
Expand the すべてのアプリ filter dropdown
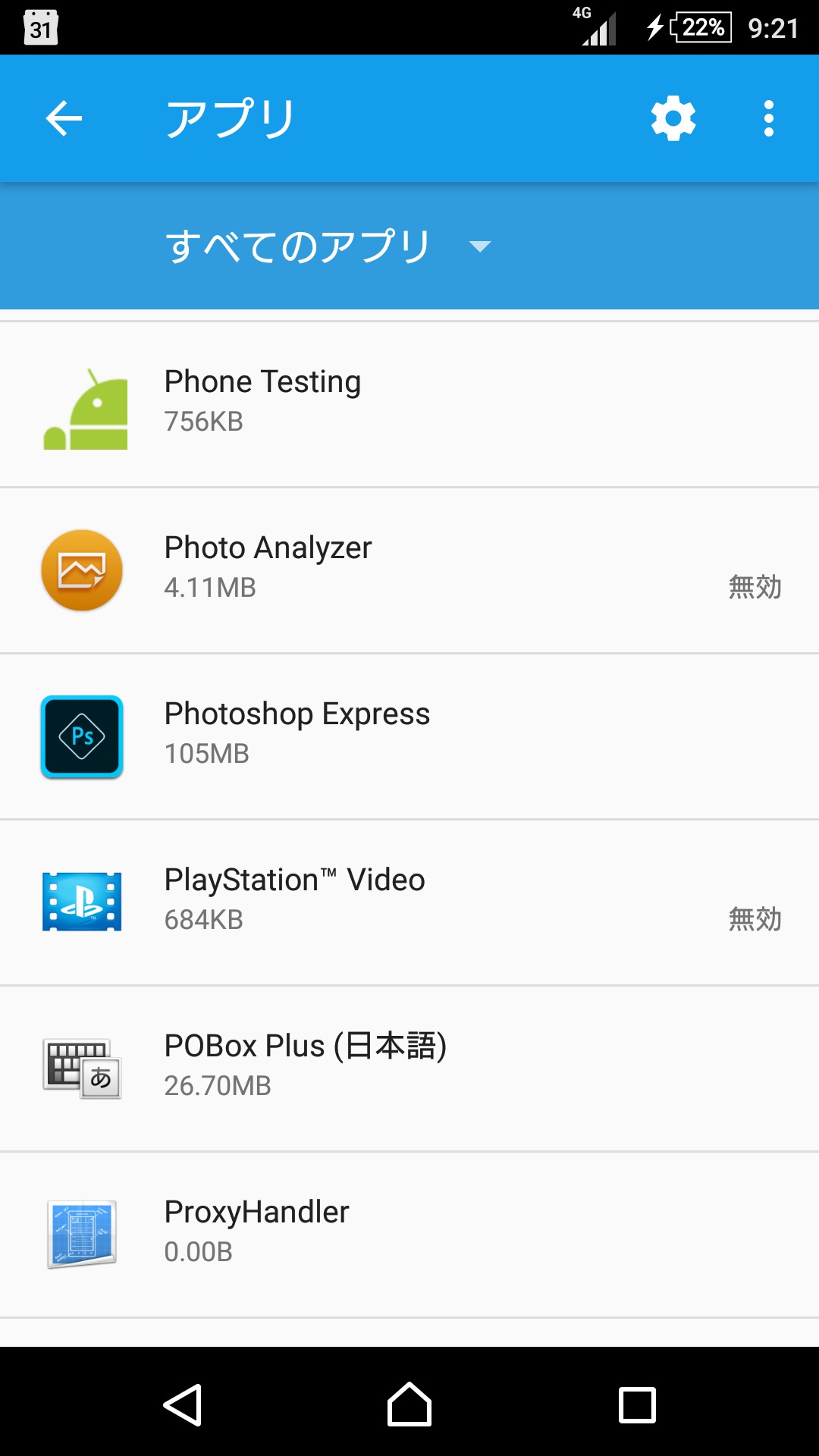click(x=329, y=246)
